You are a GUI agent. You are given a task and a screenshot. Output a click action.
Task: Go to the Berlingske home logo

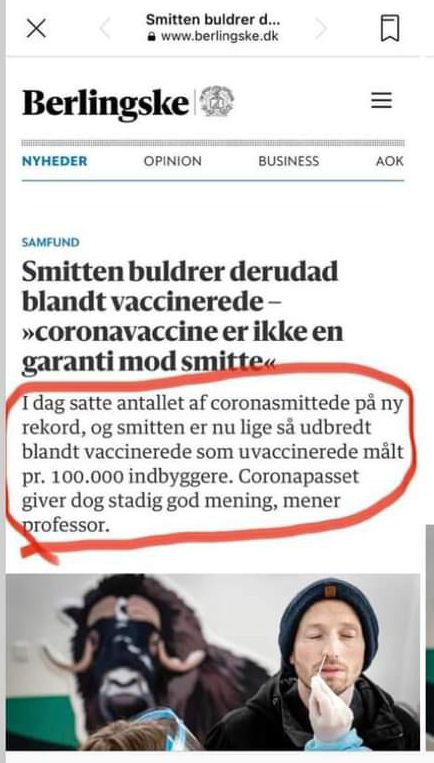point(128,102)
